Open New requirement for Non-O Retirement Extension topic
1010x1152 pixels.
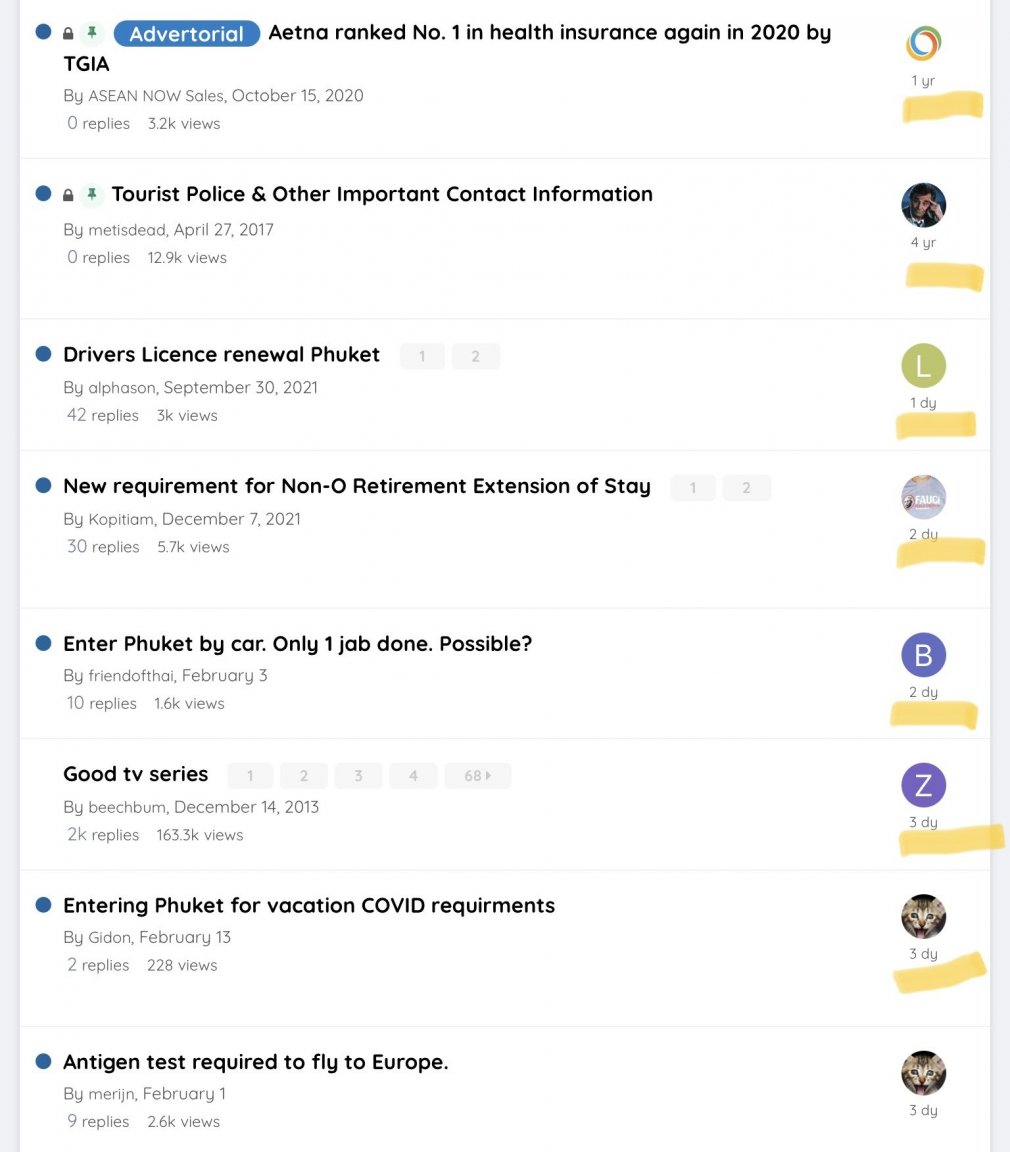pos(356,486)
